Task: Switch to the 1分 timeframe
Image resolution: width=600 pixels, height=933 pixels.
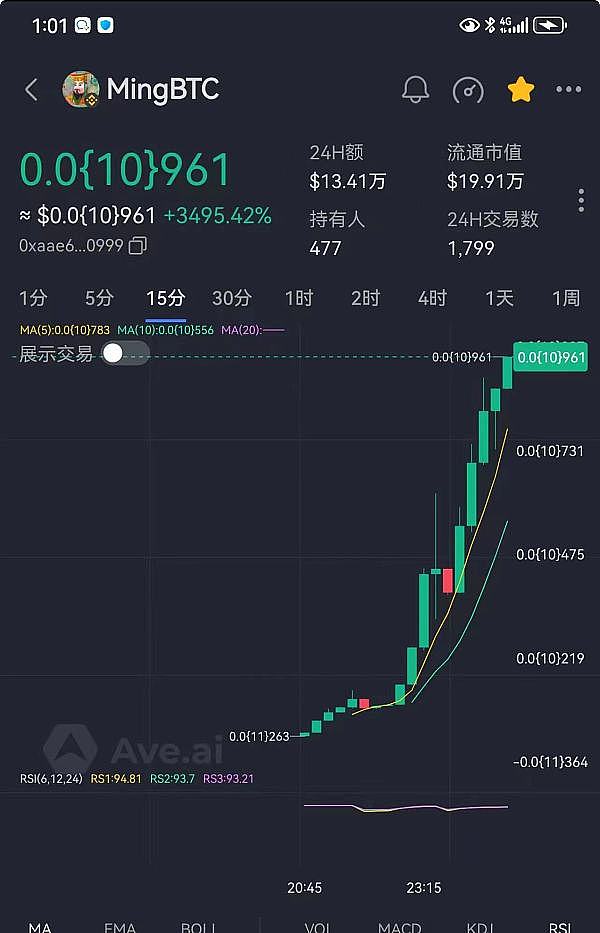Action: 33,298
